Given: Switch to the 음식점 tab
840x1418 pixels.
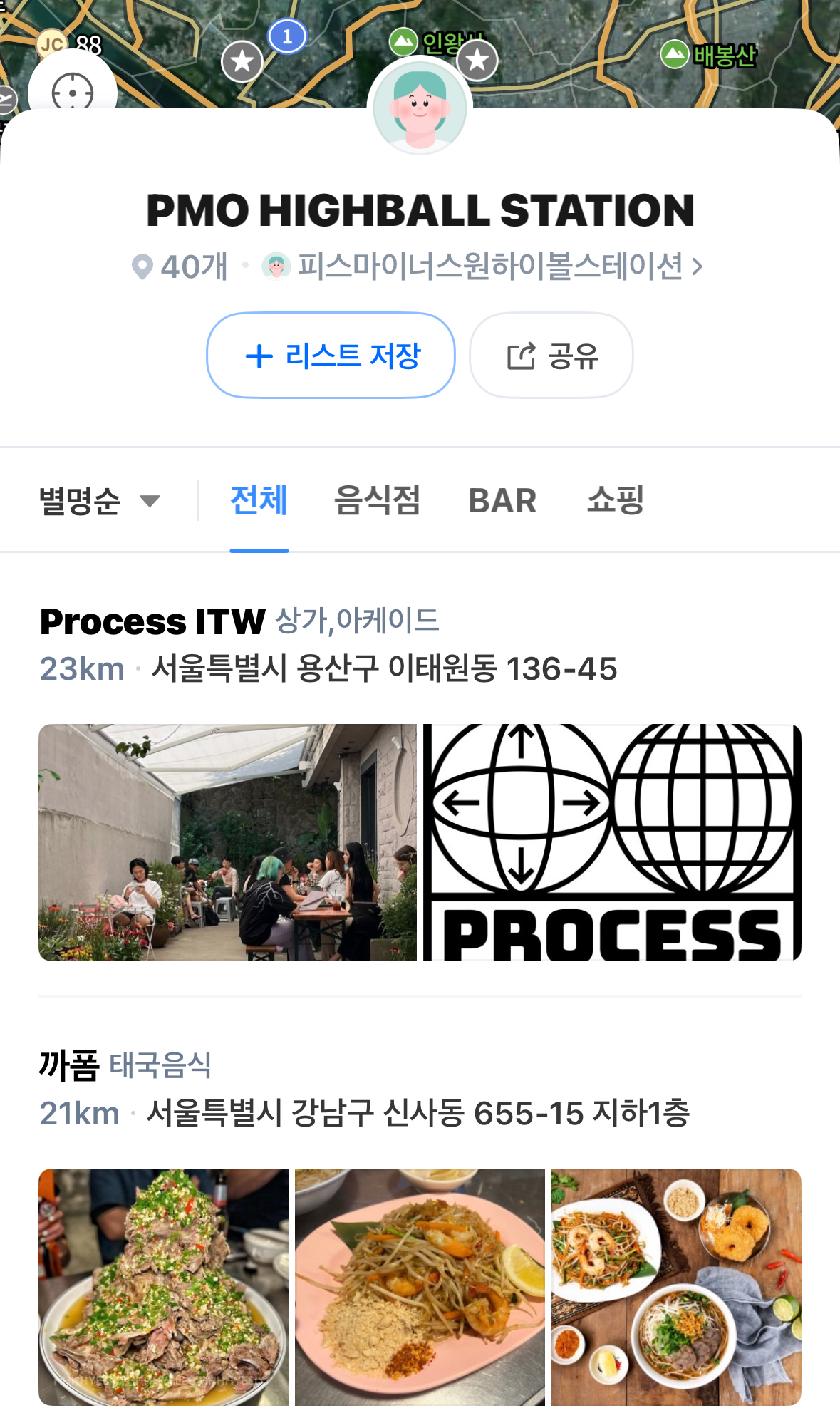Looking at the screenshot, I should click(377, 500).
